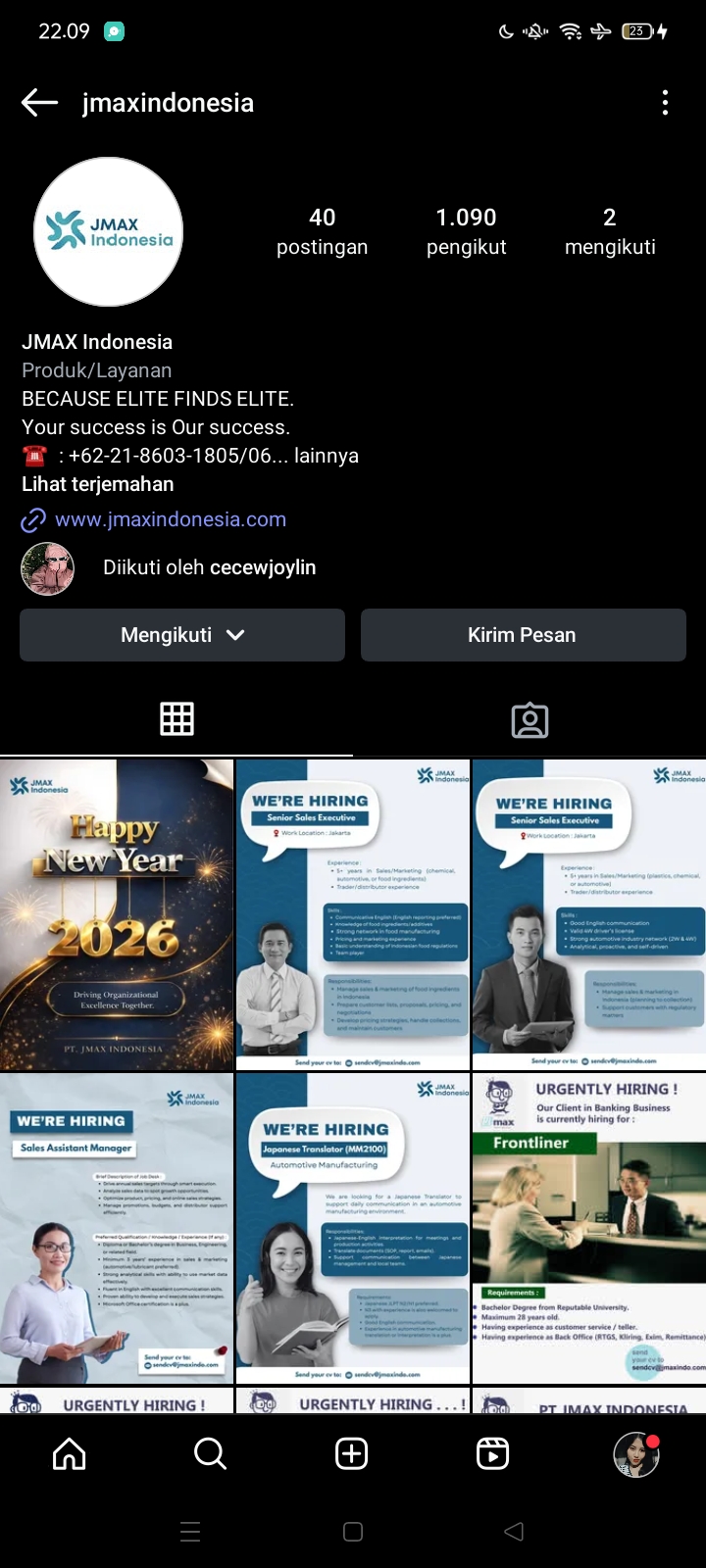Visit the www.jmaxindonesia.com link
The width and height of the screenshot is (706, 1568).
click(x=171, y=519)
